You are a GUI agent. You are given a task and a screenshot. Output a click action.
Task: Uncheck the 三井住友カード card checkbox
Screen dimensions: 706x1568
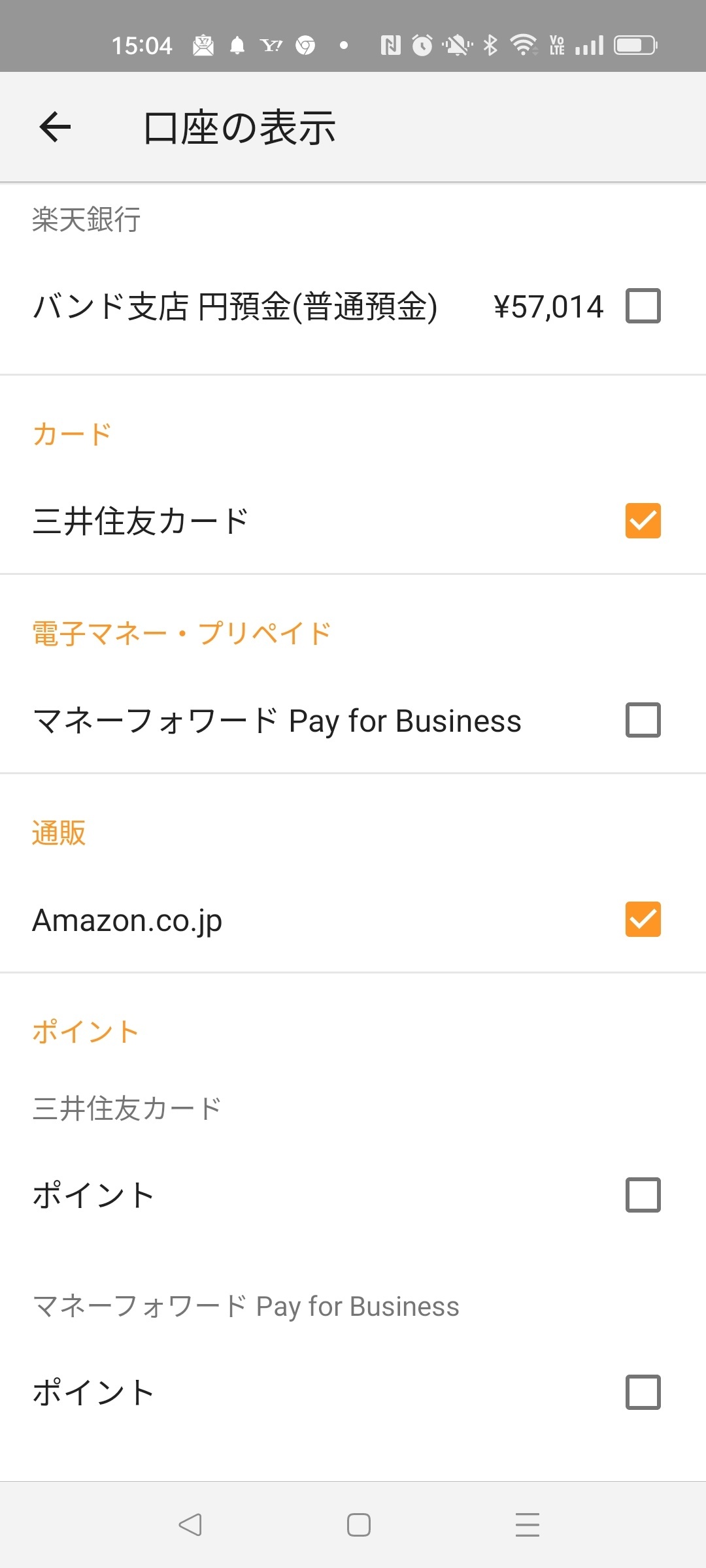tap(643, 521)
